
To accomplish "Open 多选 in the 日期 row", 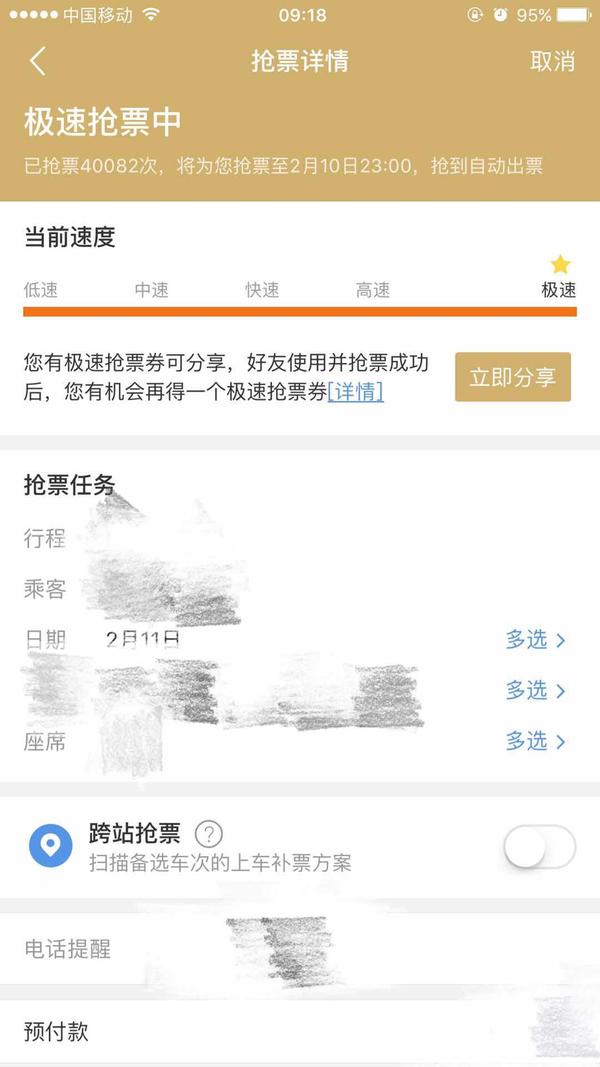I will (x=535, y=640).
